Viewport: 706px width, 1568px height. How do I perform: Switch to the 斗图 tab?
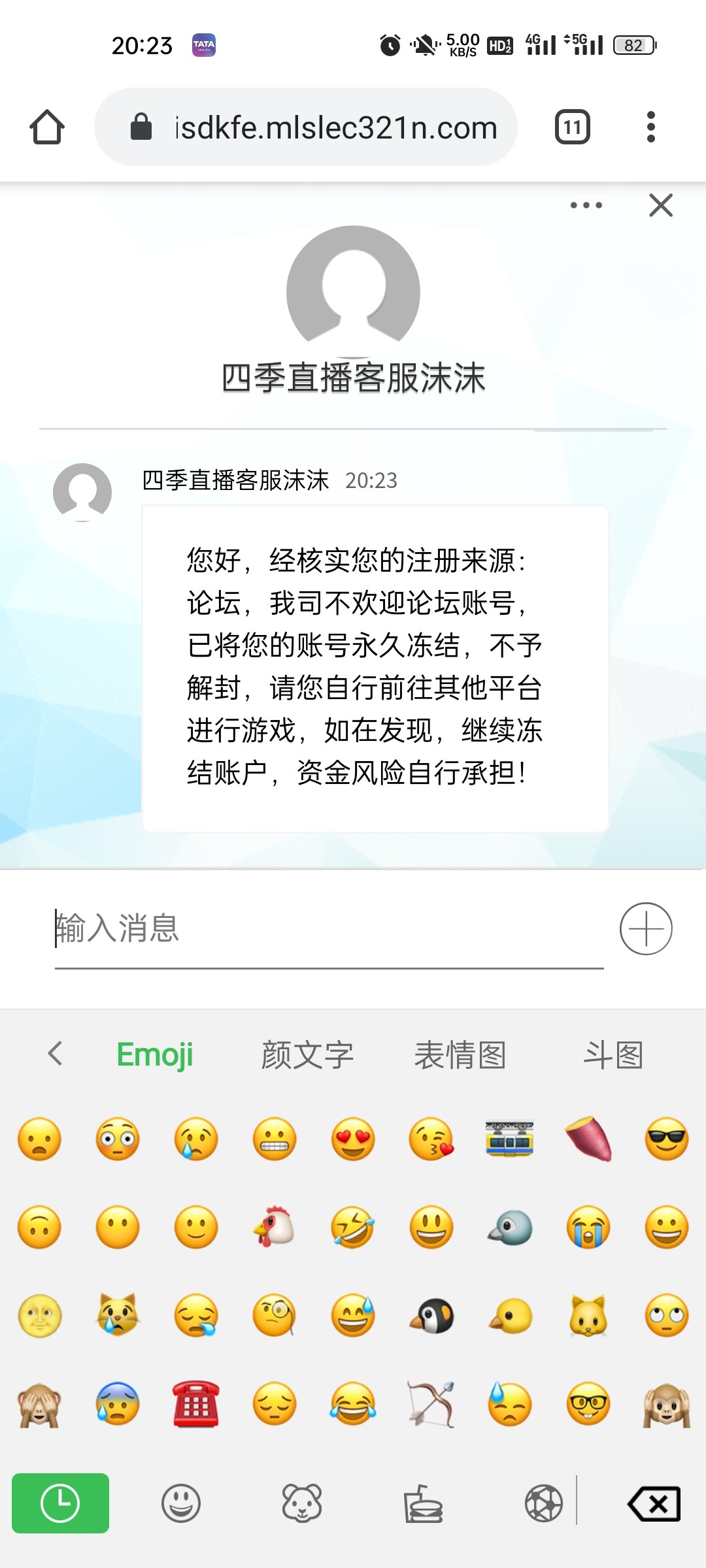coord(613,1055)
